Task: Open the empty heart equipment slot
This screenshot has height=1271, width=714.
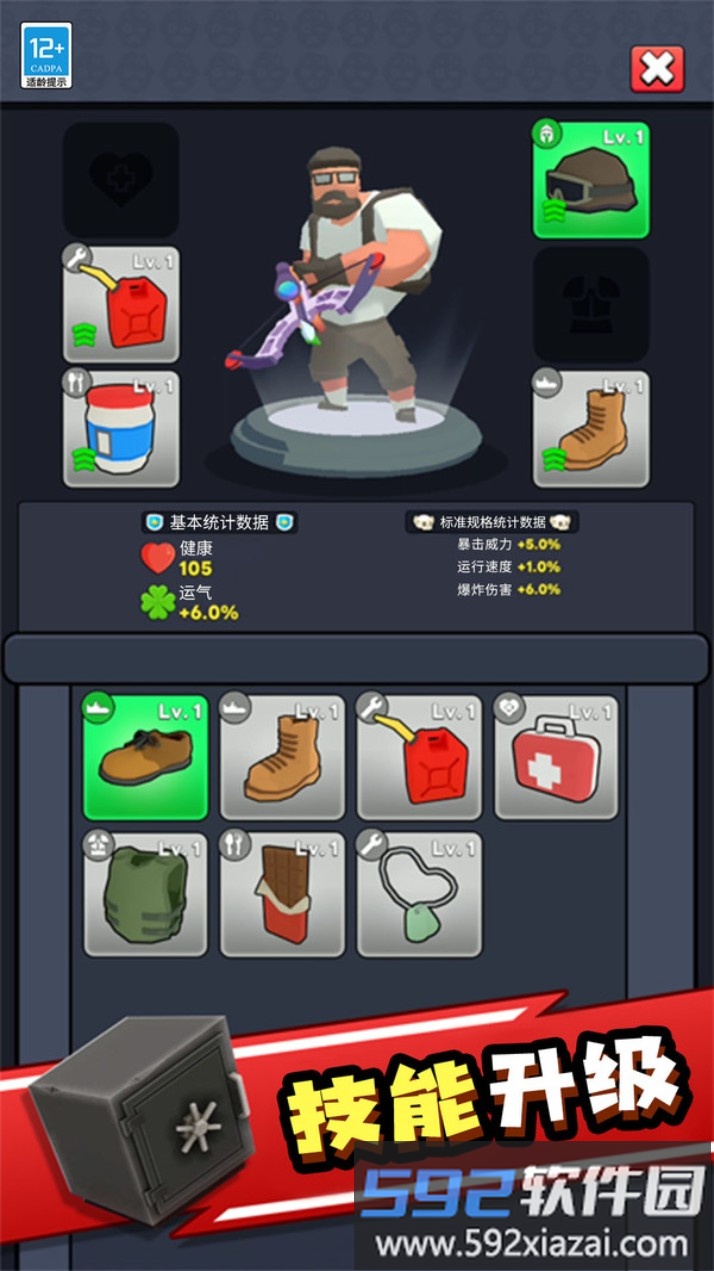Action: pyautogui.click(x=121, y=180)
